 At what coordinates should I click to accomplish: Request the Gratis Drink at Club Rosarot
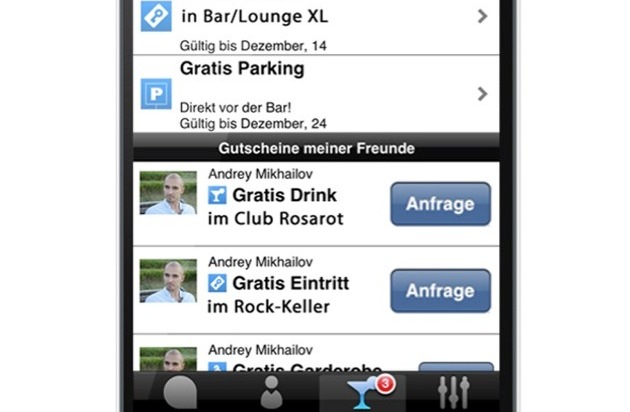(x=439, y=204)
